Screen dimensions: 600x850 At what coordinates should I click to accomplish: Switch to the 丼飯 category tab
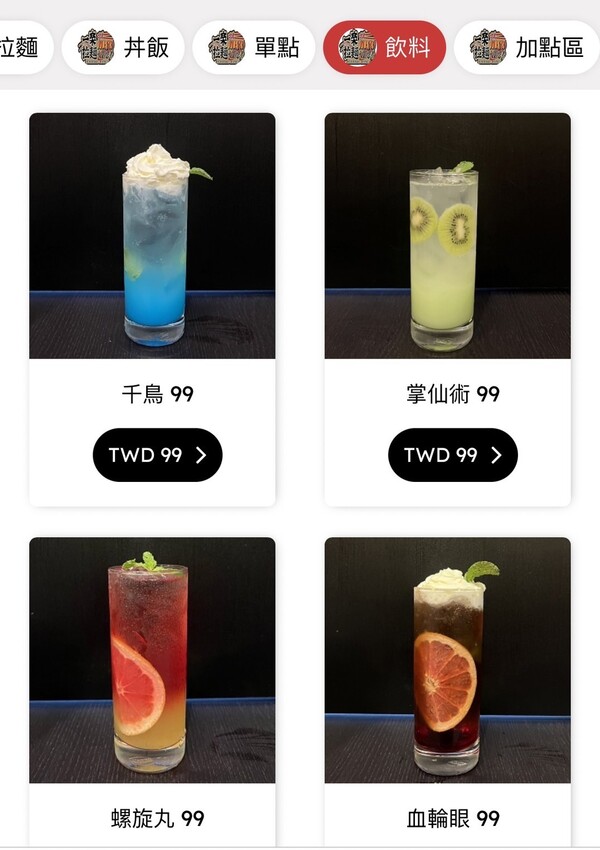(123, 48)
